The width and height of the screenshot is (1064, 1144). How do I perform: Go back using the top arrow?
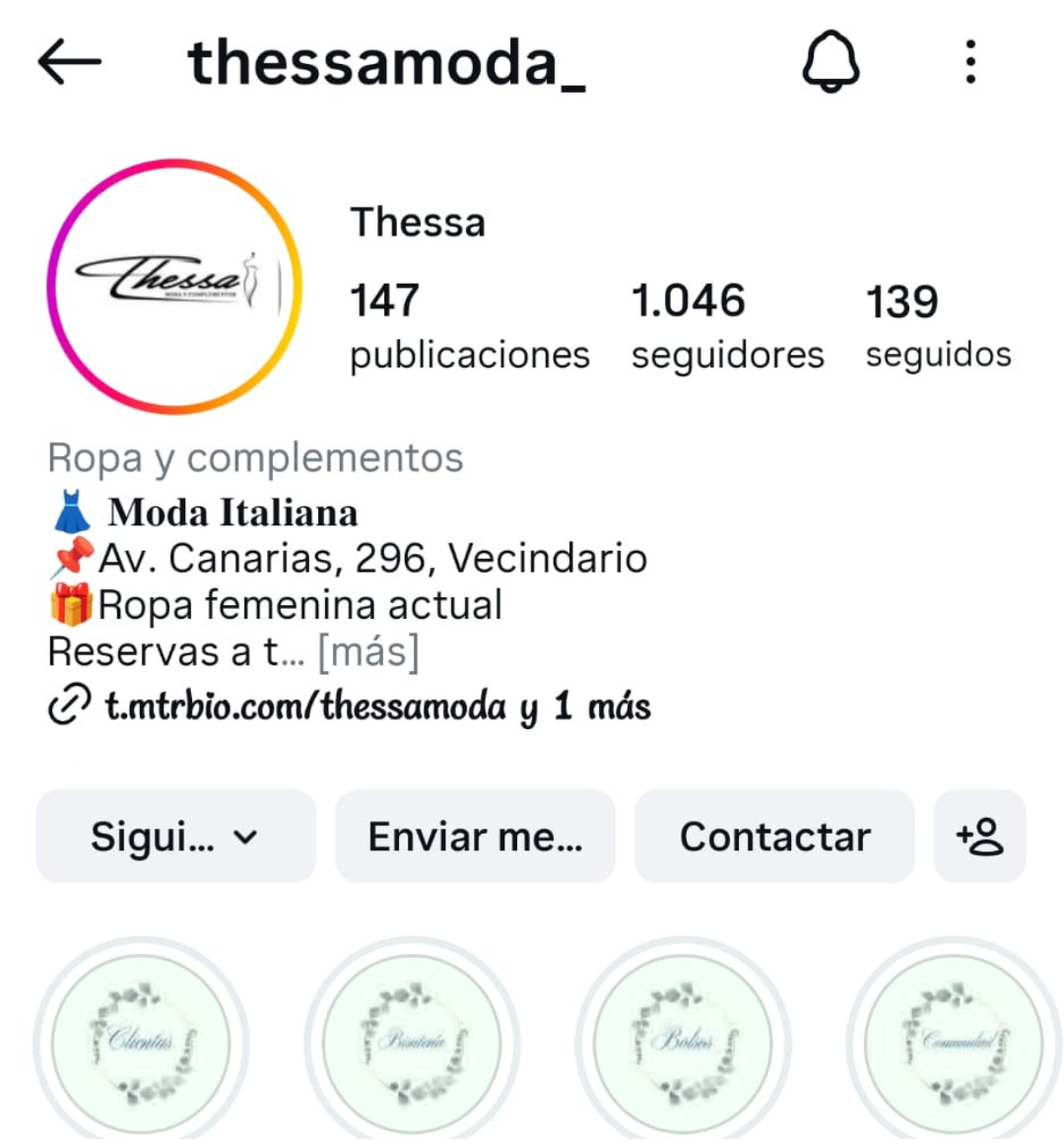pos(70,62)
